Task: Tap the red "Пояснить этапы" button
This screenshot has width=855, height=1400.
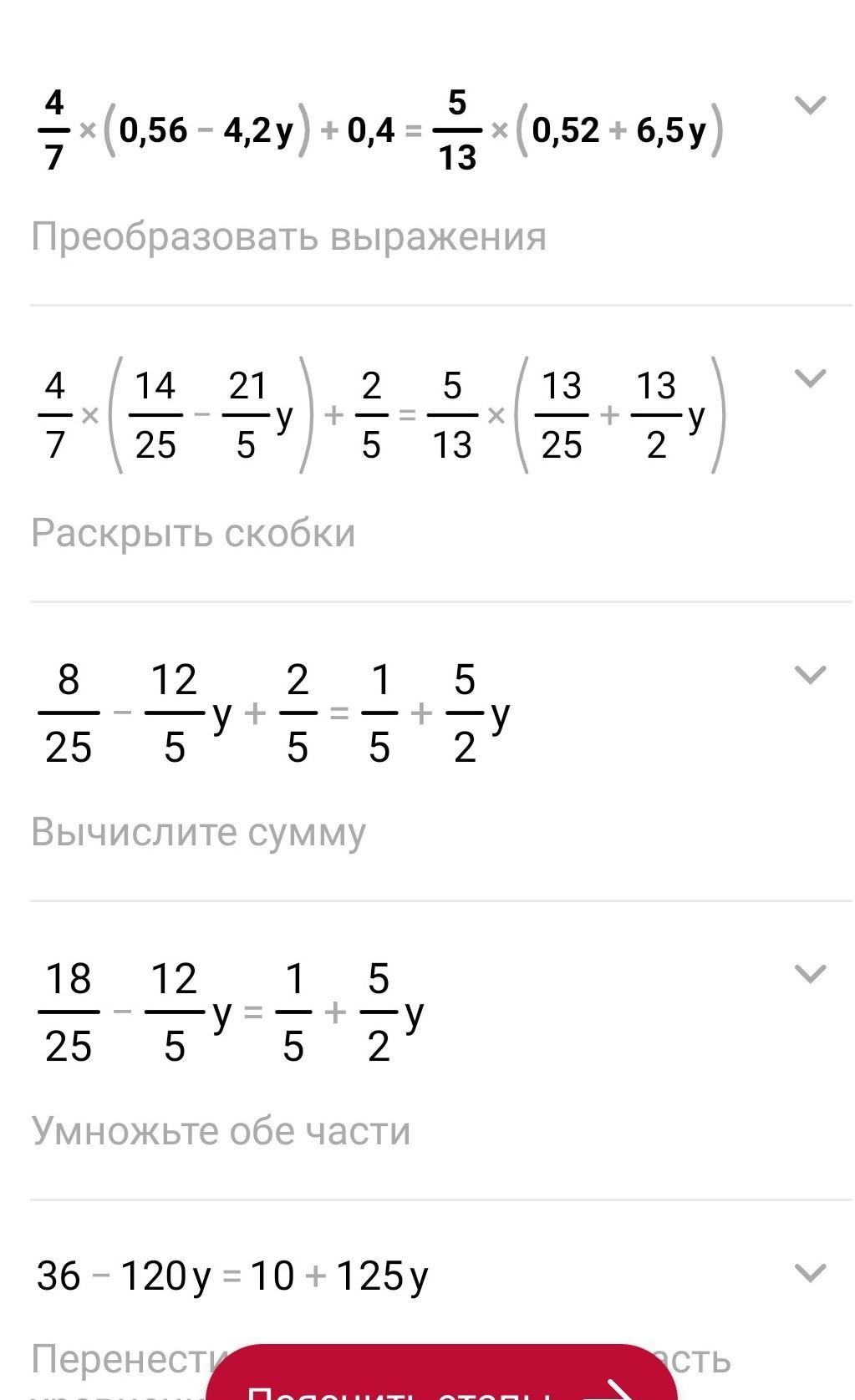Action: pos(441,1372)
